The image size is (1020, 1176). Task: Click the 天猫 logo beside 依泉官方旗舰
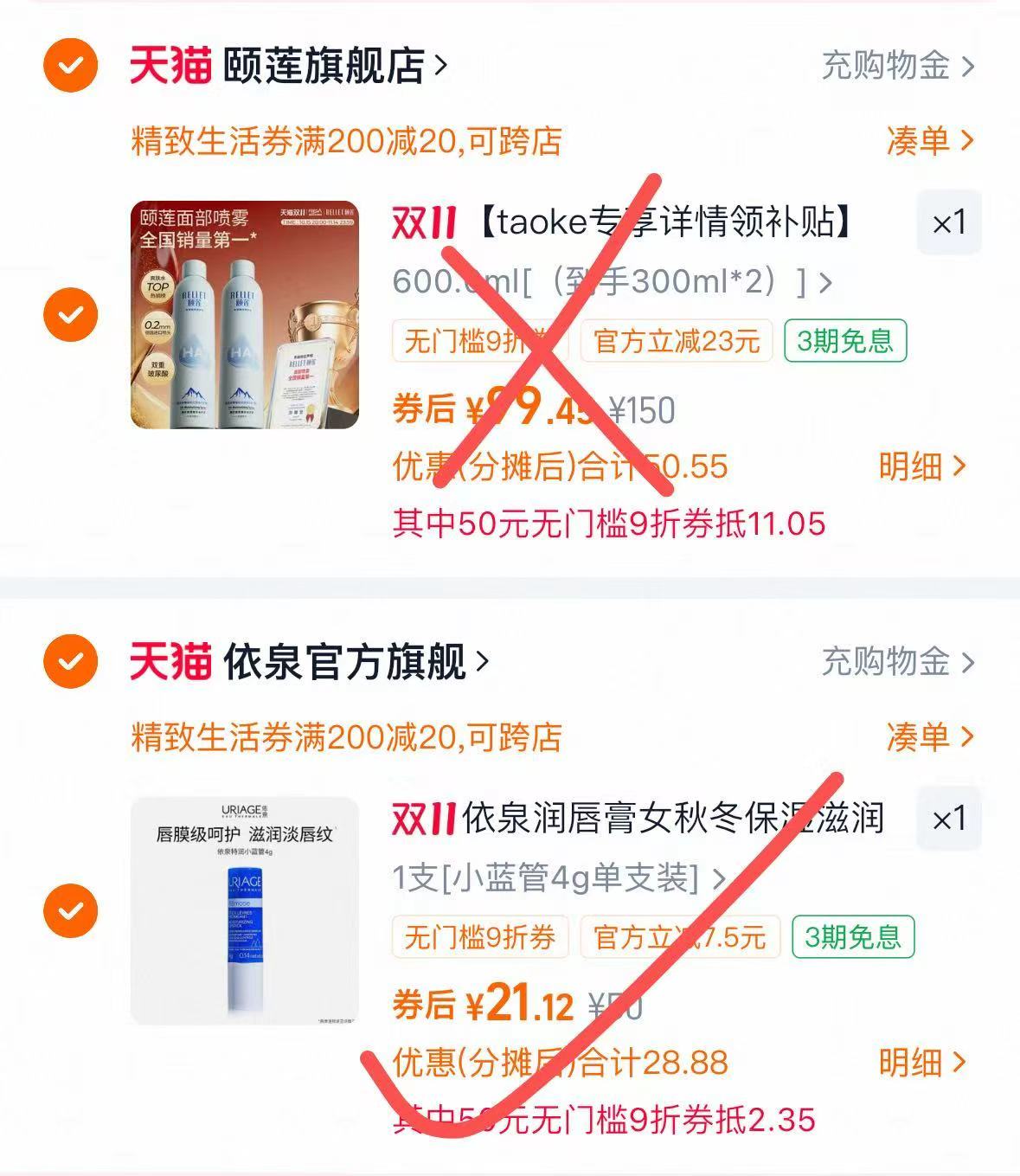(x=170, y=660)
